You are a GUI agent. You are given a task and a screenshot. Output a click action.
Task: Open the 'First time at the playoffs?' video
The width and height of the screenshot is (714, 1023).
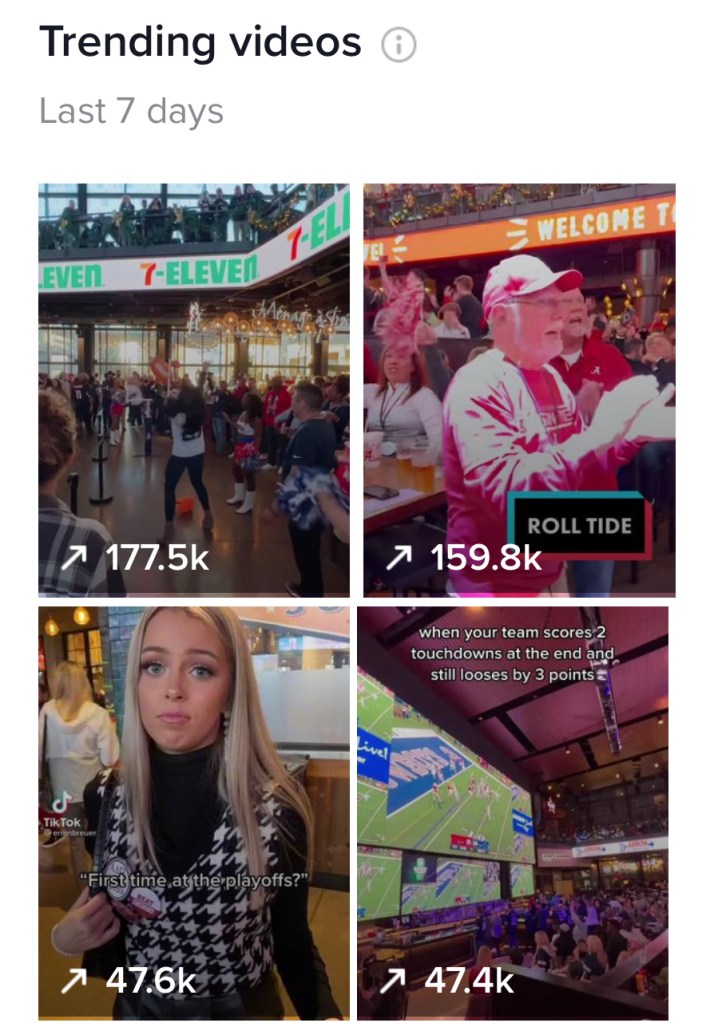pos(194,810)
